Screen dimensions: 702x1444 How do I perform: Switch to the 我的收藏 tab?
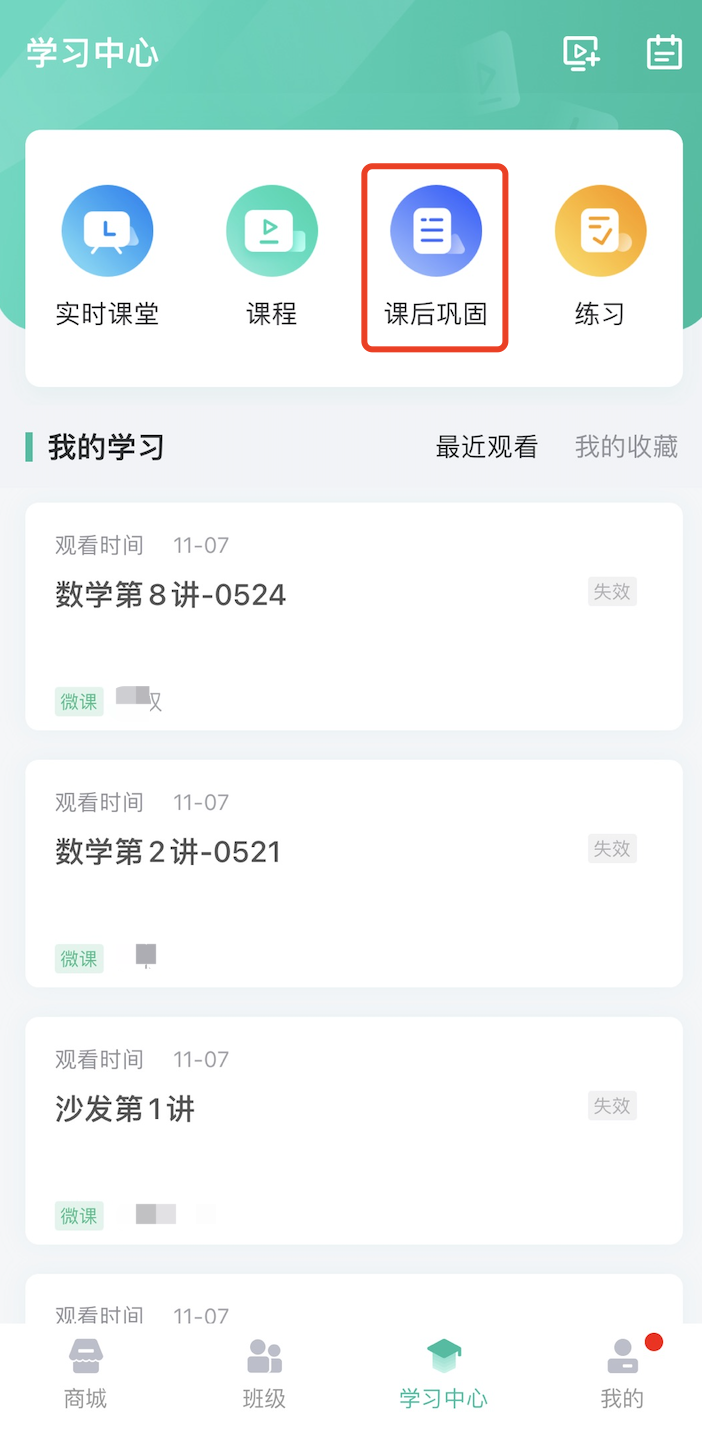point(626,447)
